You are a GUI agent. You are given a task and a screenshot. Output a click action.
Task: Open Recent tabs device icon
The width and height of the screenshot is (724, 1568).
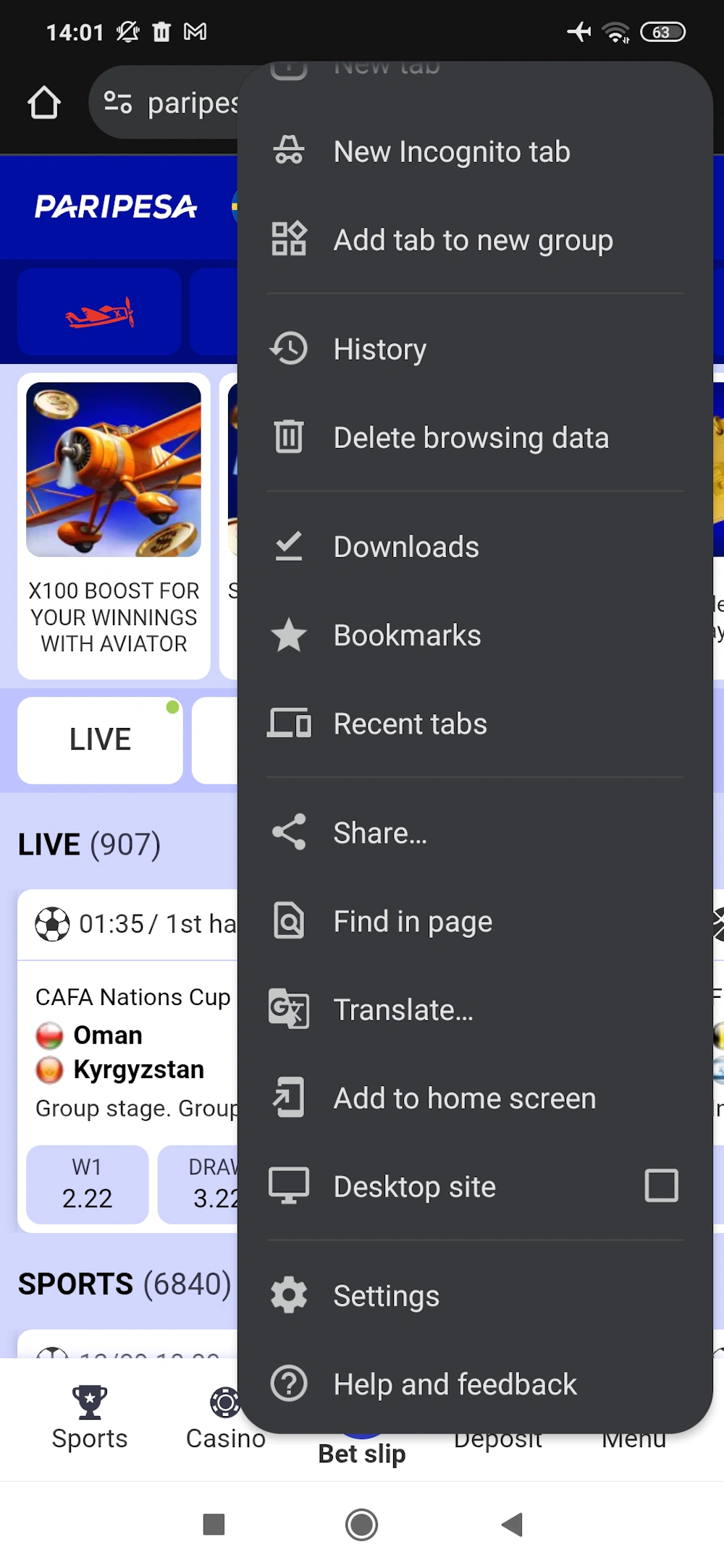point(288,723)
